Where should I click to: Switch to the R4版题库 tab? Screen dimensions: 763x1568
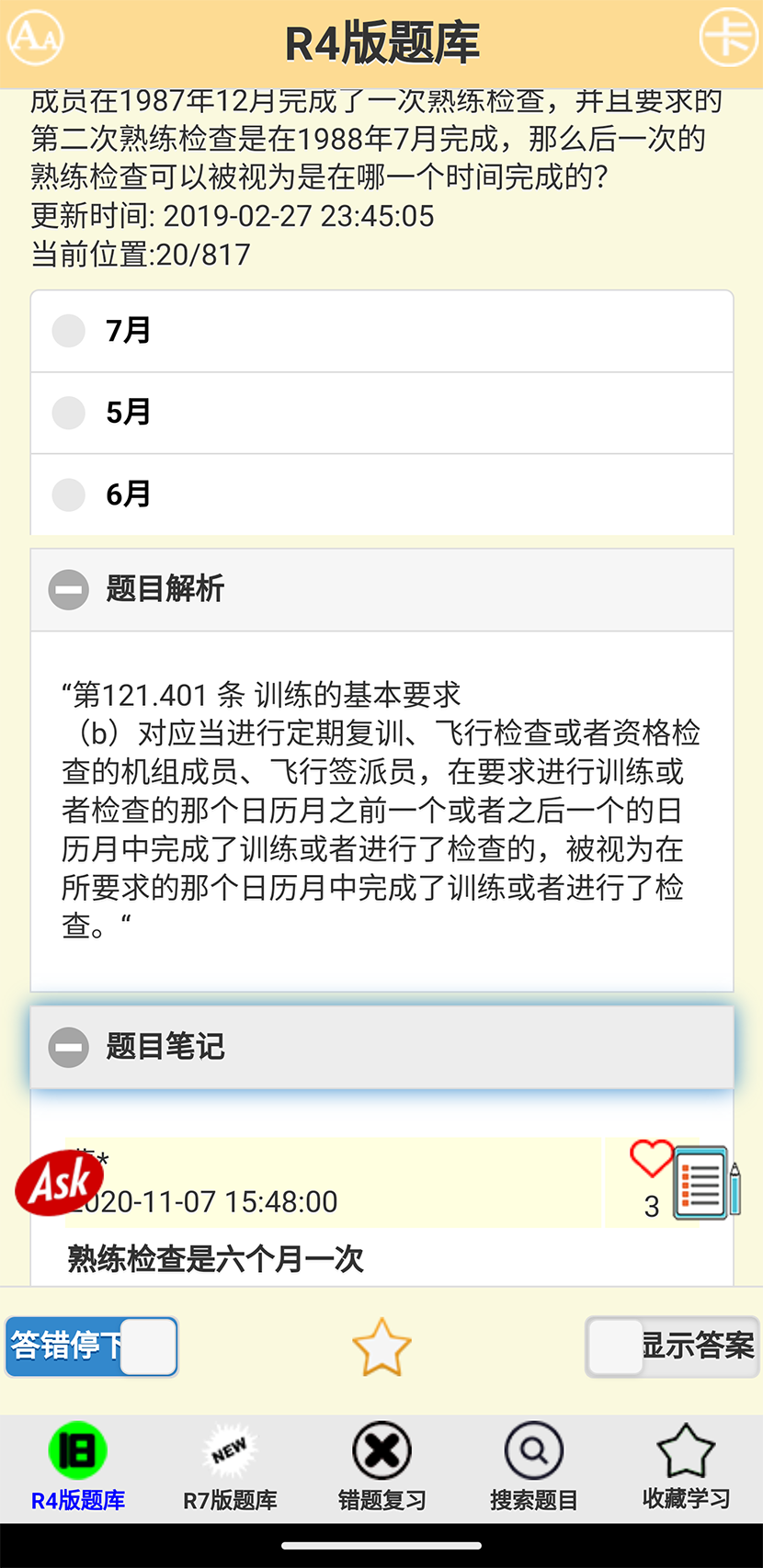77,1466
